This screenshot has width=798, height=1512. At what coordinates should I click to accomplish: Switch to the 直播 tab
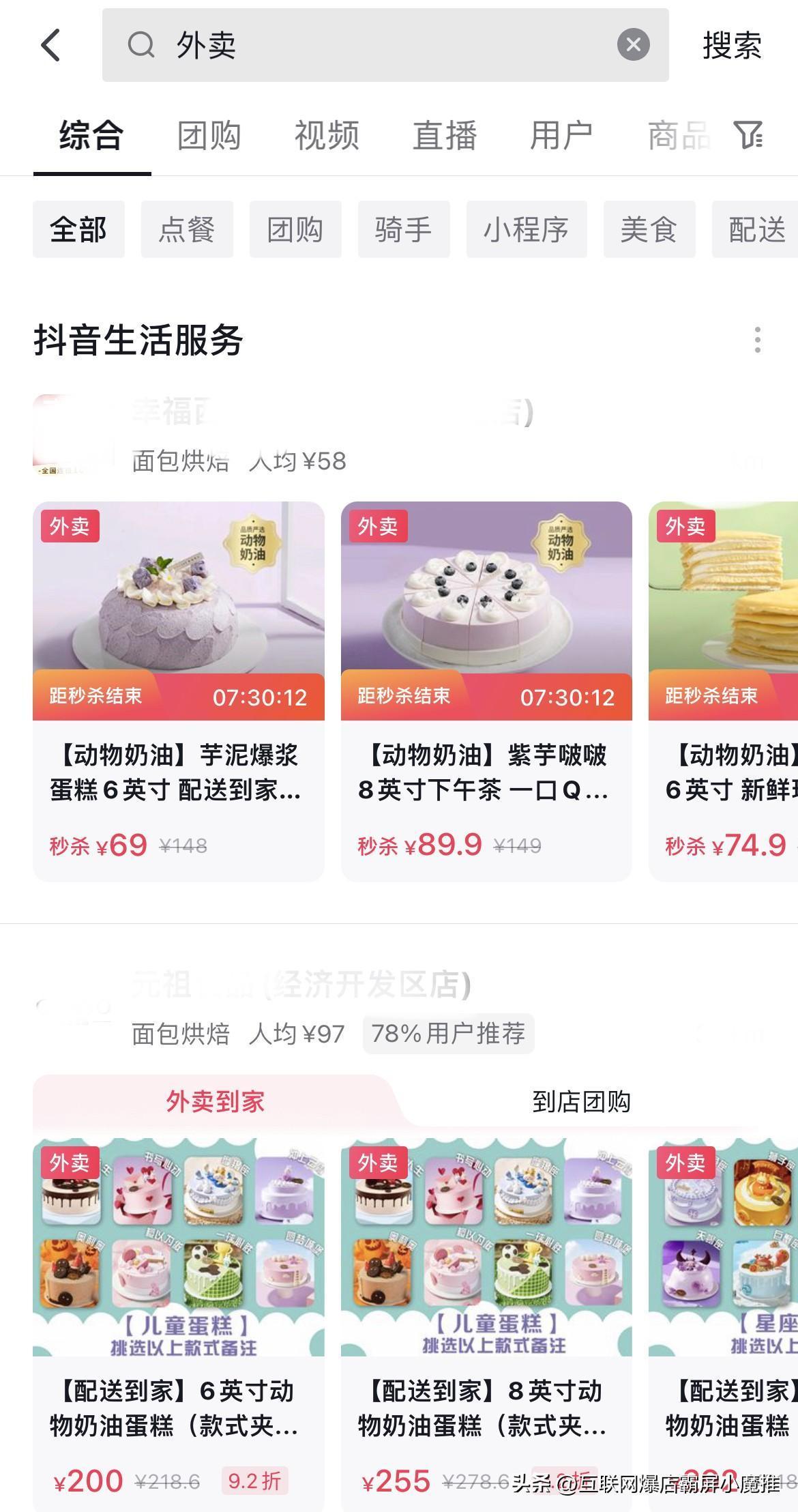(x=445, y=135)
